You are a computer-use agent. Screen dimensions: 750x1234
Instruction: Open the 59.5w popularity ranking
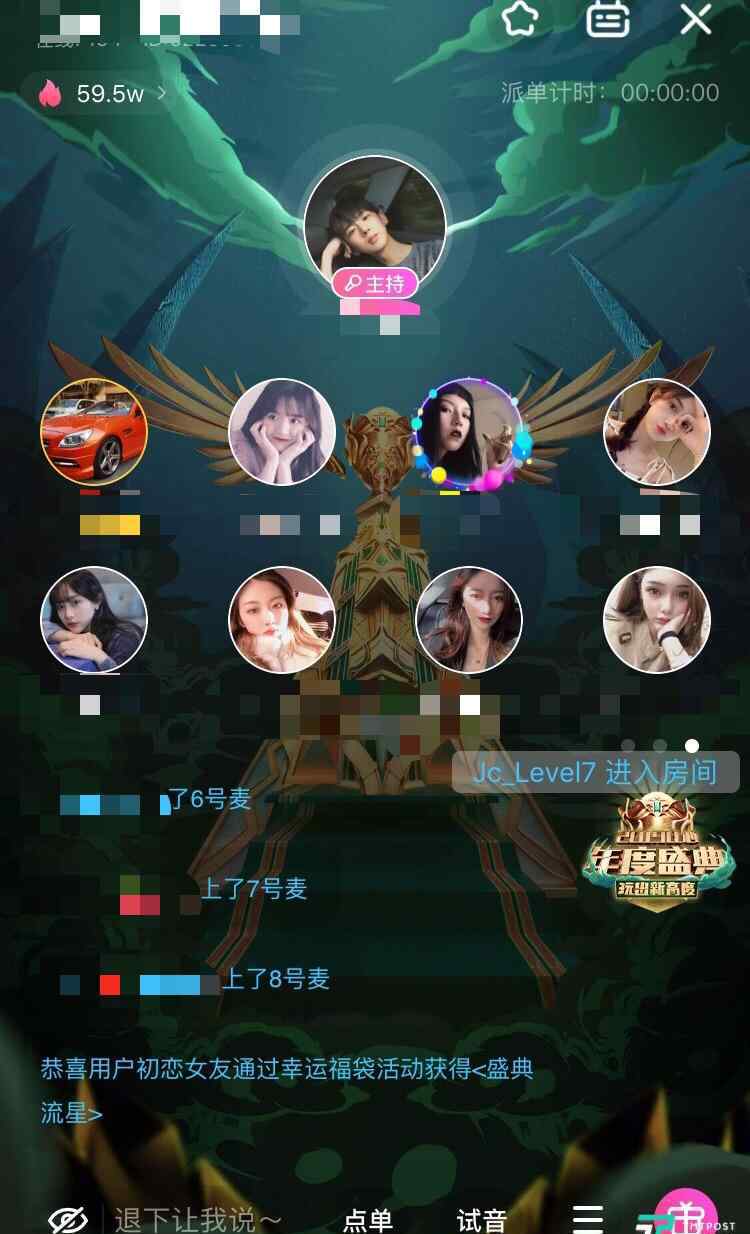[98, 94]
